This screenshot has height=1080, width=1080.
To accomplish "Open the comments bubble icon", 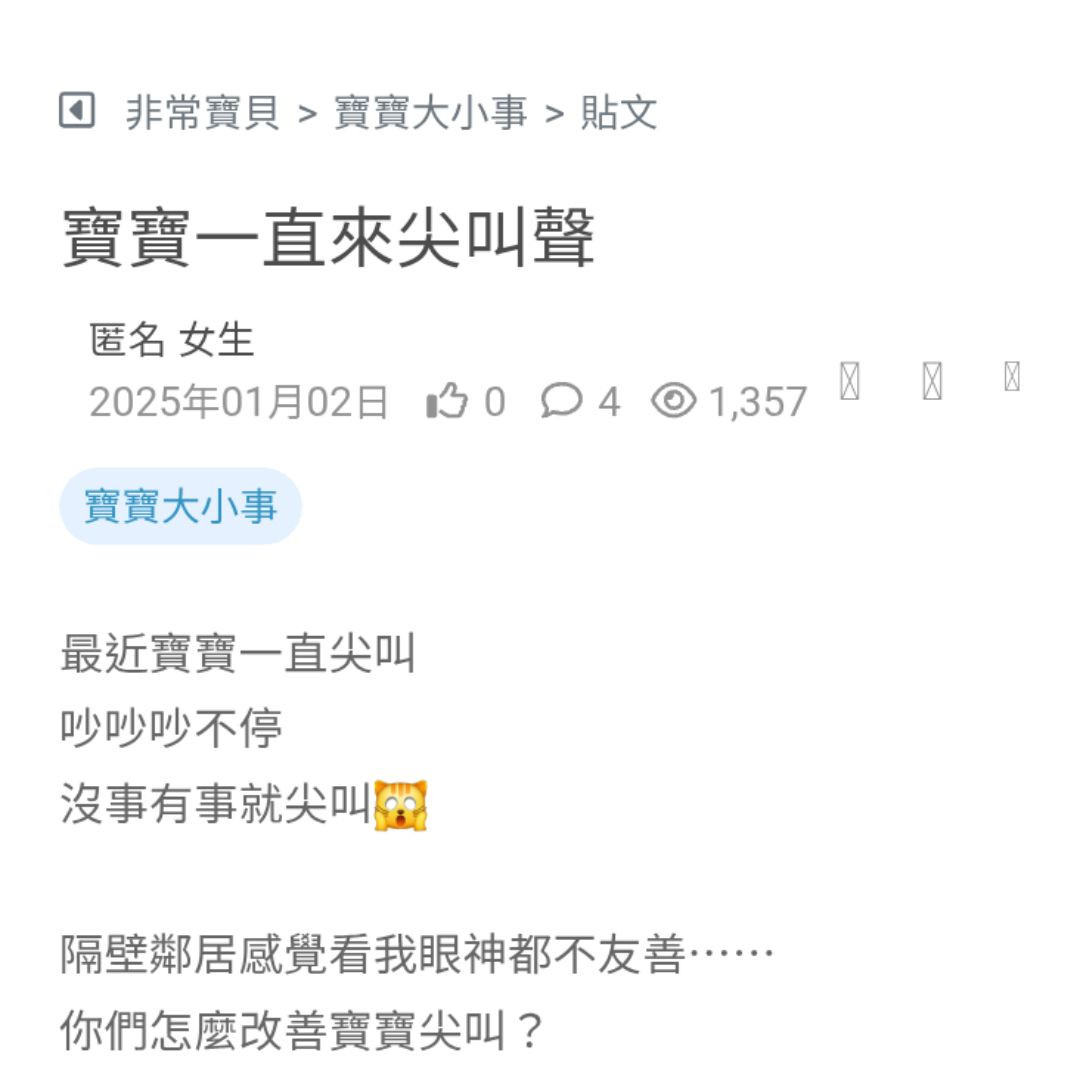I will point(561,402).
